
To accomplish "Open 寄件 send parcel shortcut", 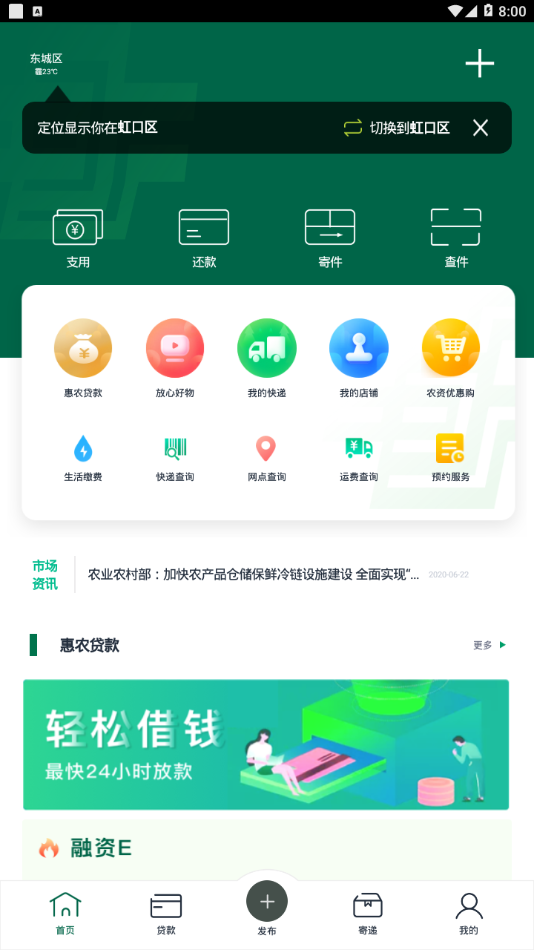I will (x=330, y=239).
